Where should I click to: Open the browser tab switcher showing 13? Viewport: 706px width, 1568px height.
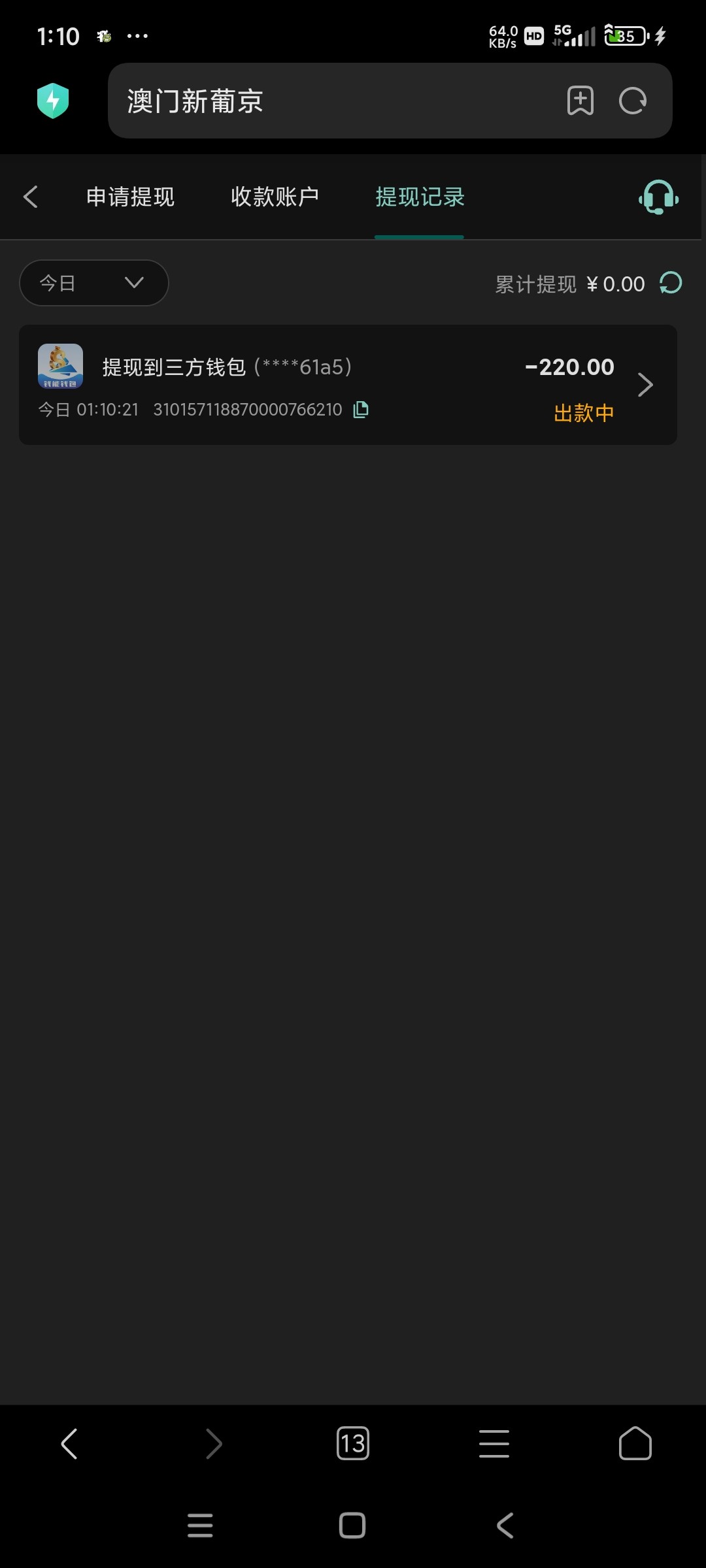click(353, 1443)
